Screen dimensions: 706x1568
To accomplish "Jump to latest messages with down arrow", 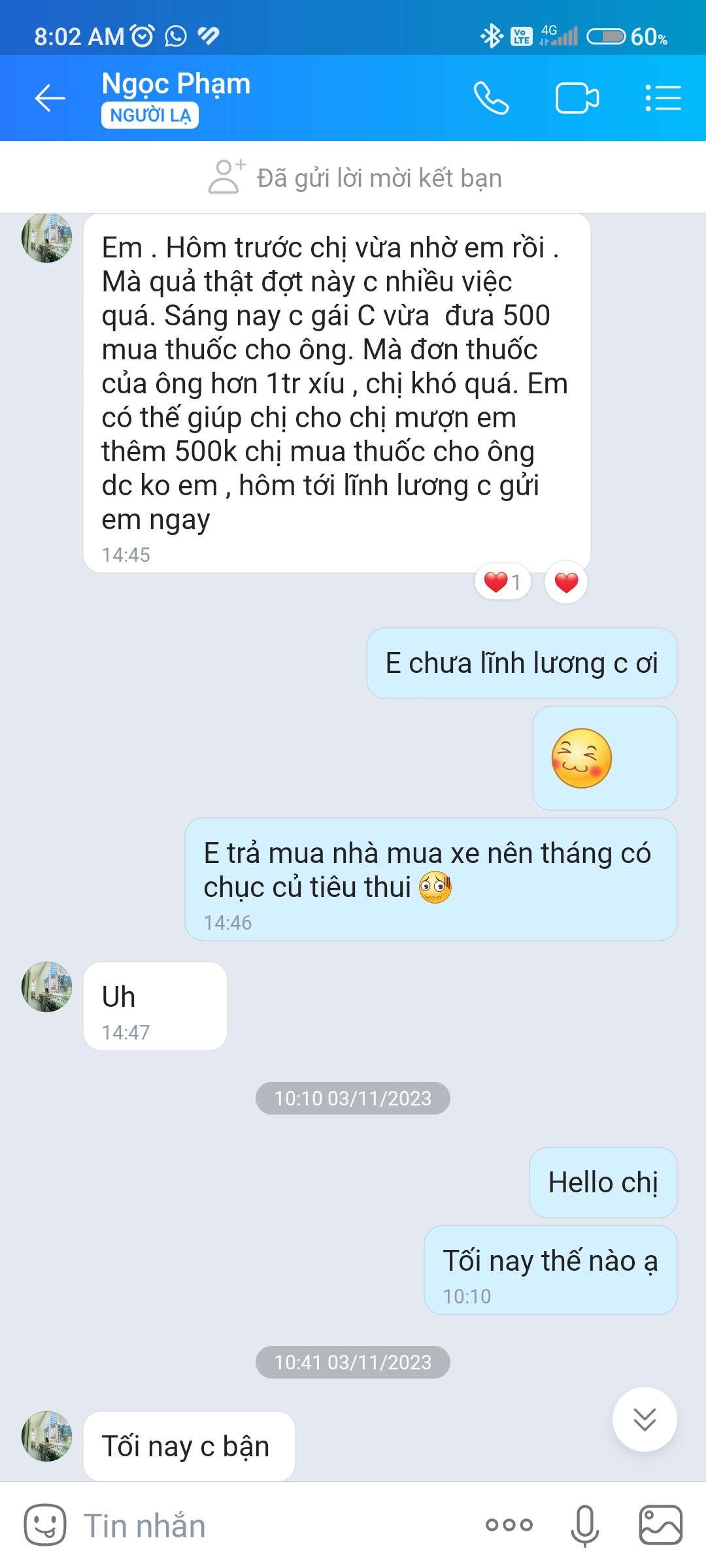I will 644,1419.
